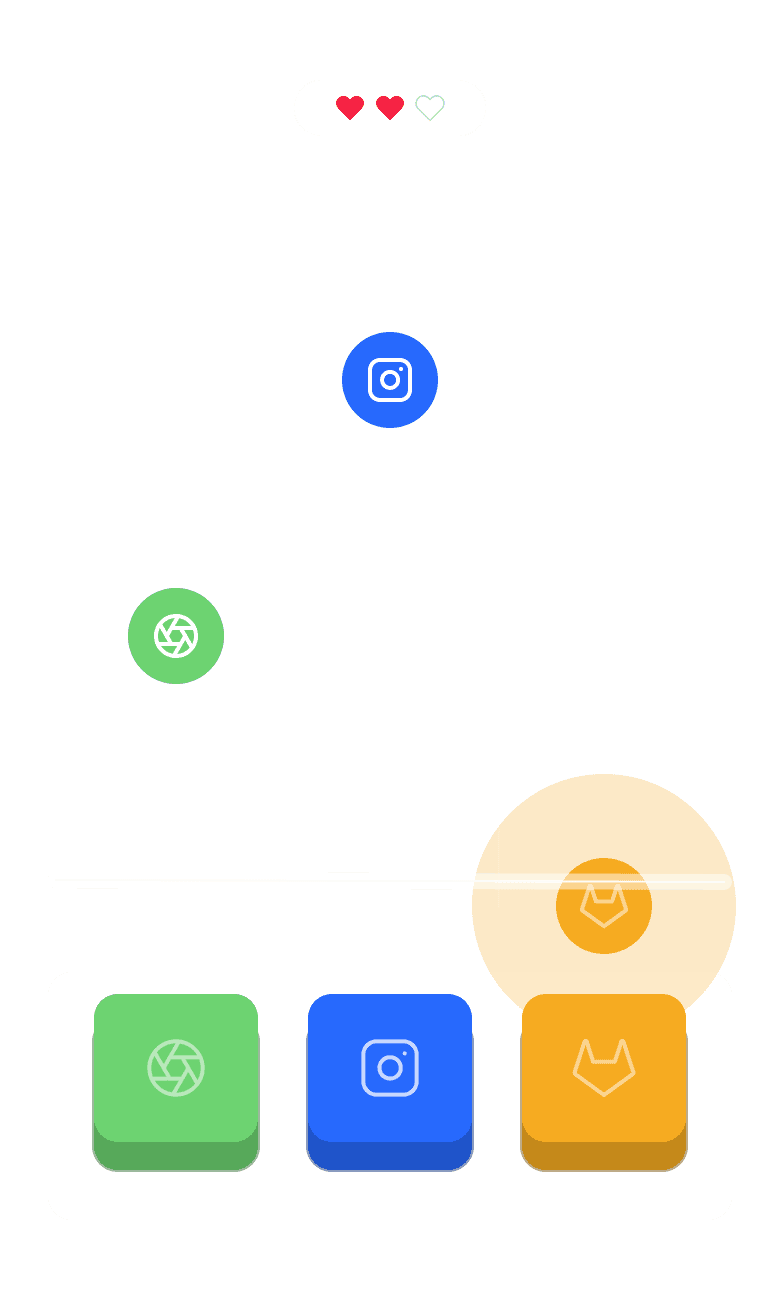Image resolution: width=780 pixels, height=1300 pixels.
Task: Tap the blue Instagram button
Action: 390,1068
